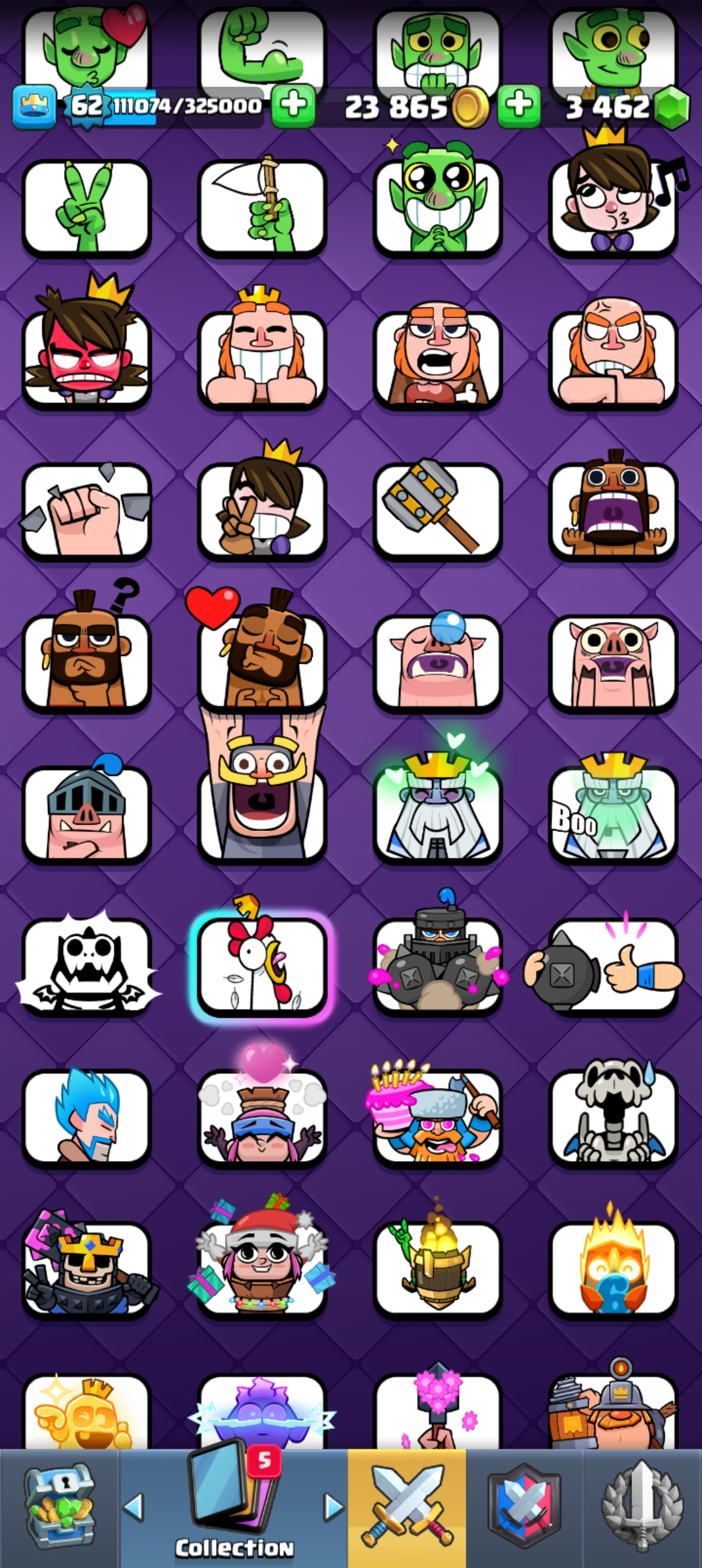
Task: Switch to the Battle tab with crossed swords
Action: (407, 1508)
